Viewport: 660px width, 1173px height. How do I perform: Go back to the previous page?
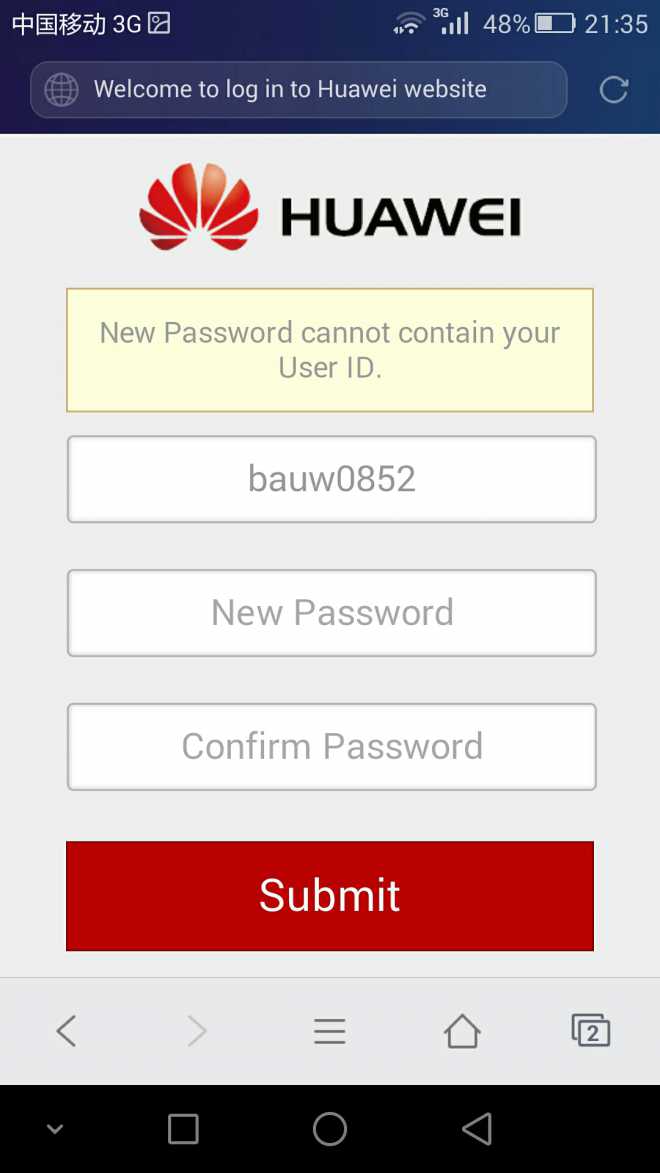coord(66,1031)
